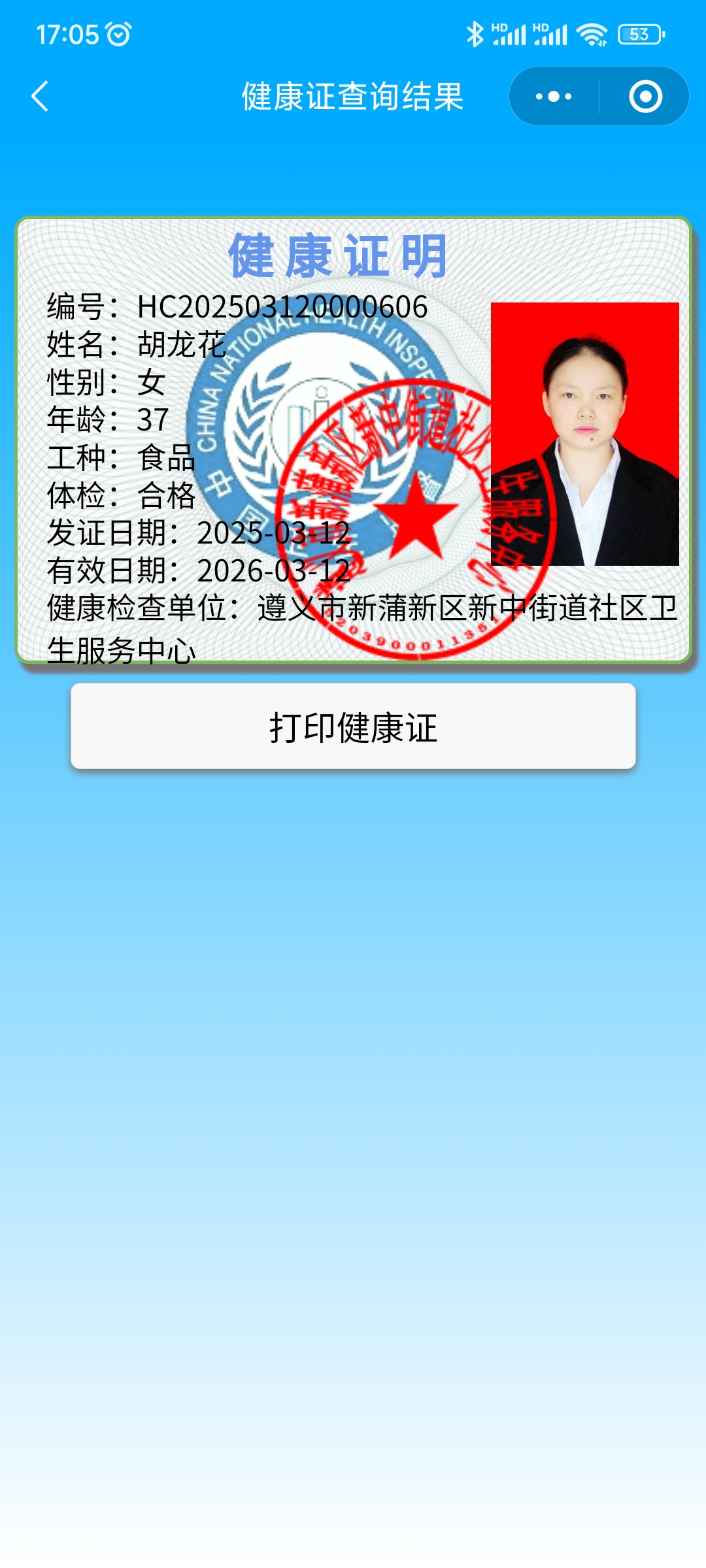The width and height of the screenshot is (706, 1568).
Task: Close the mini program via circle icon
Action: tap(645, 97)
